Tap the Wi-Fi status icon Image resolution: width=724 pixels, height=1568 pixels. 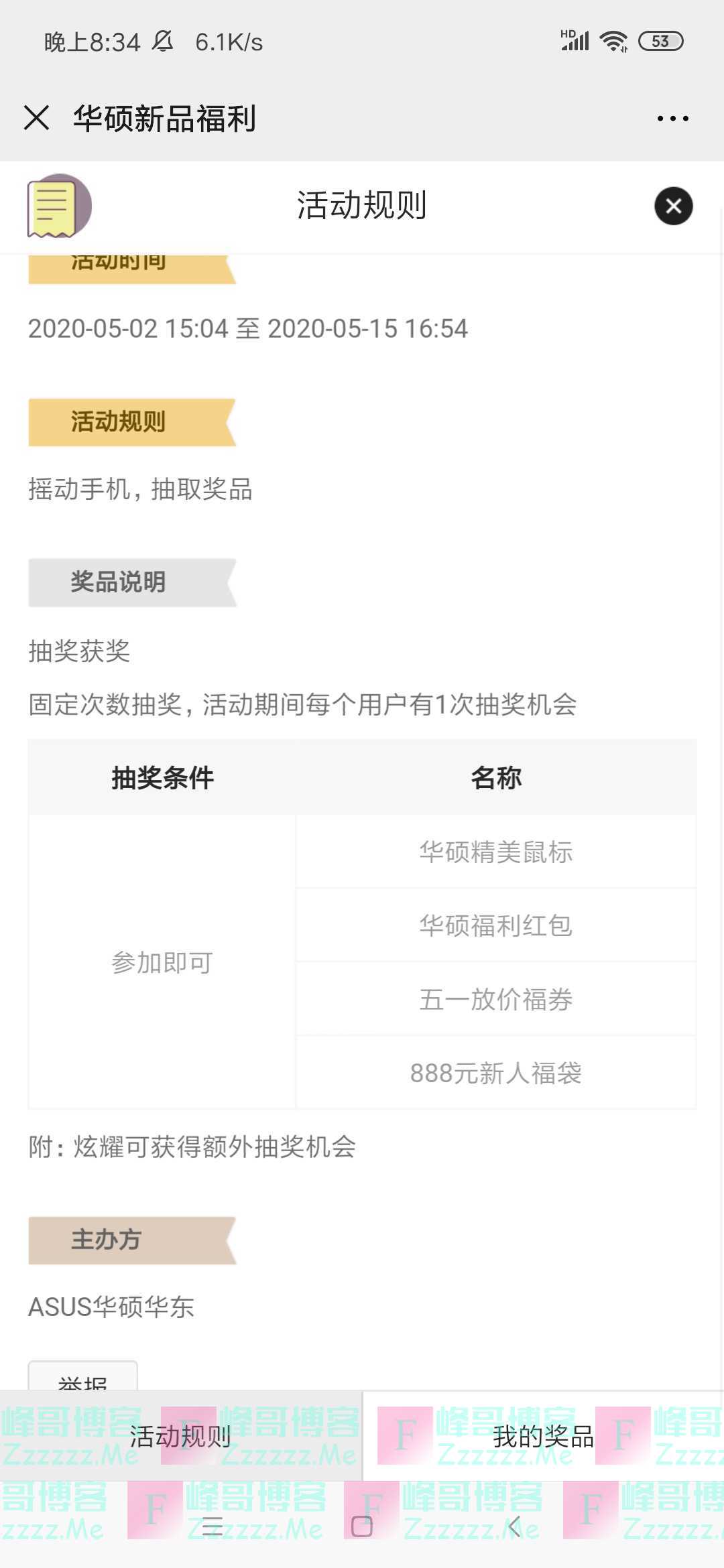click(x=611, y=40)
